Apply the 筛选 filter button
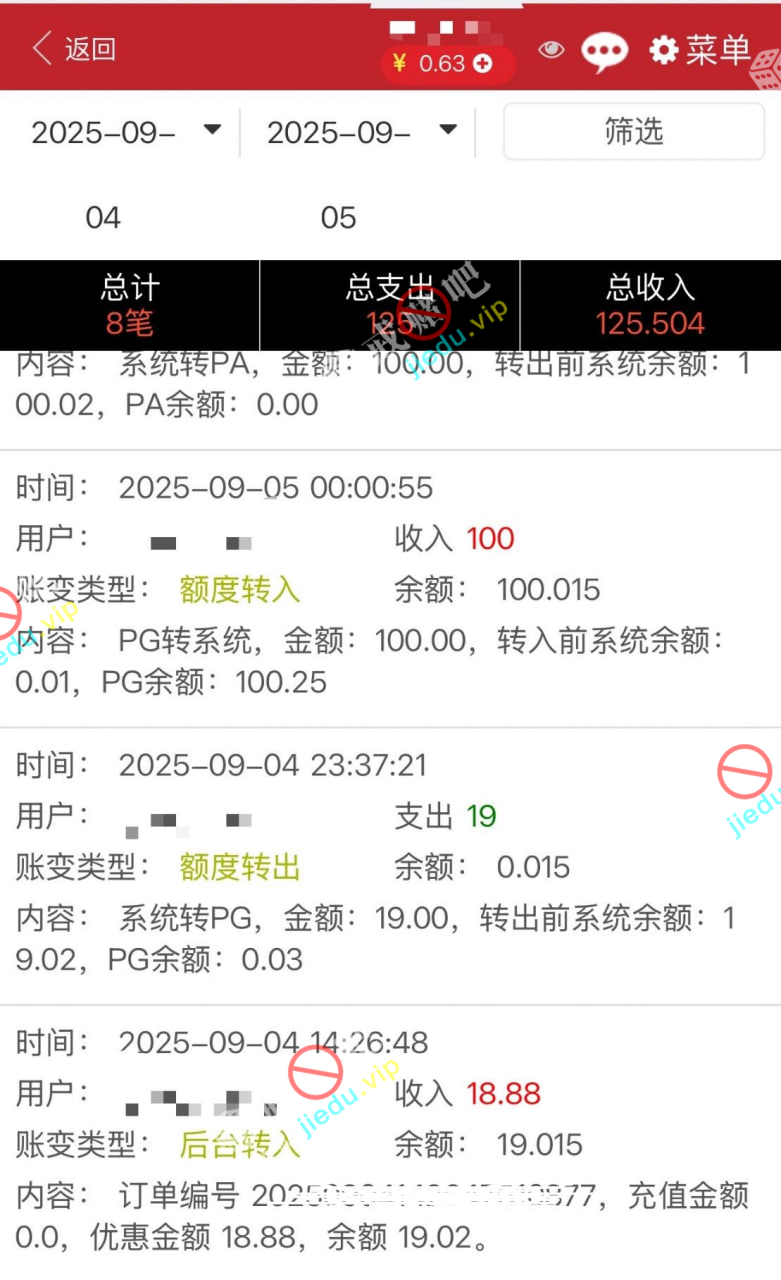This screenshot has width=781, height=1280. click(x=633, y=131)
